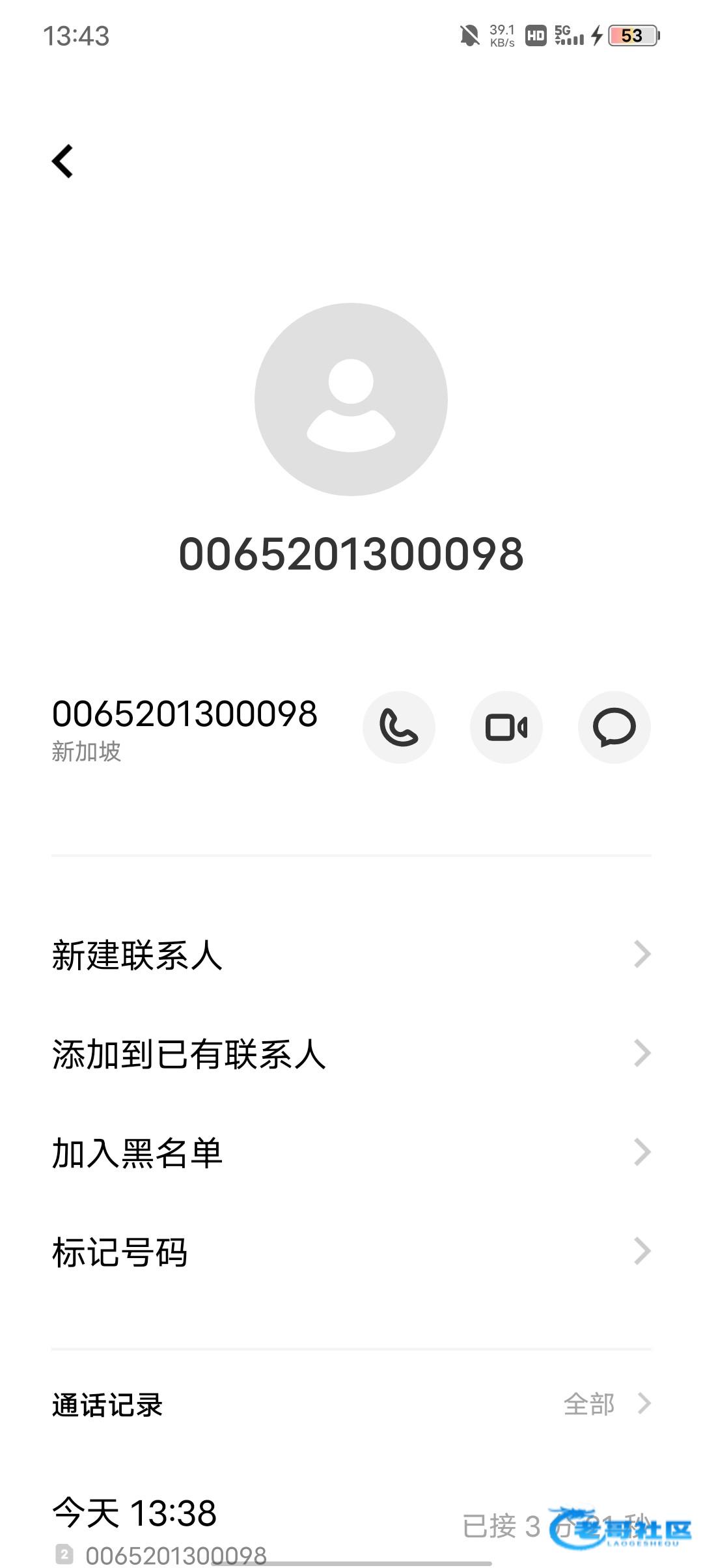Select 添加到已有联系人
The image size is (703, 1568).
pyautogui.click(x=351, y=1054)
